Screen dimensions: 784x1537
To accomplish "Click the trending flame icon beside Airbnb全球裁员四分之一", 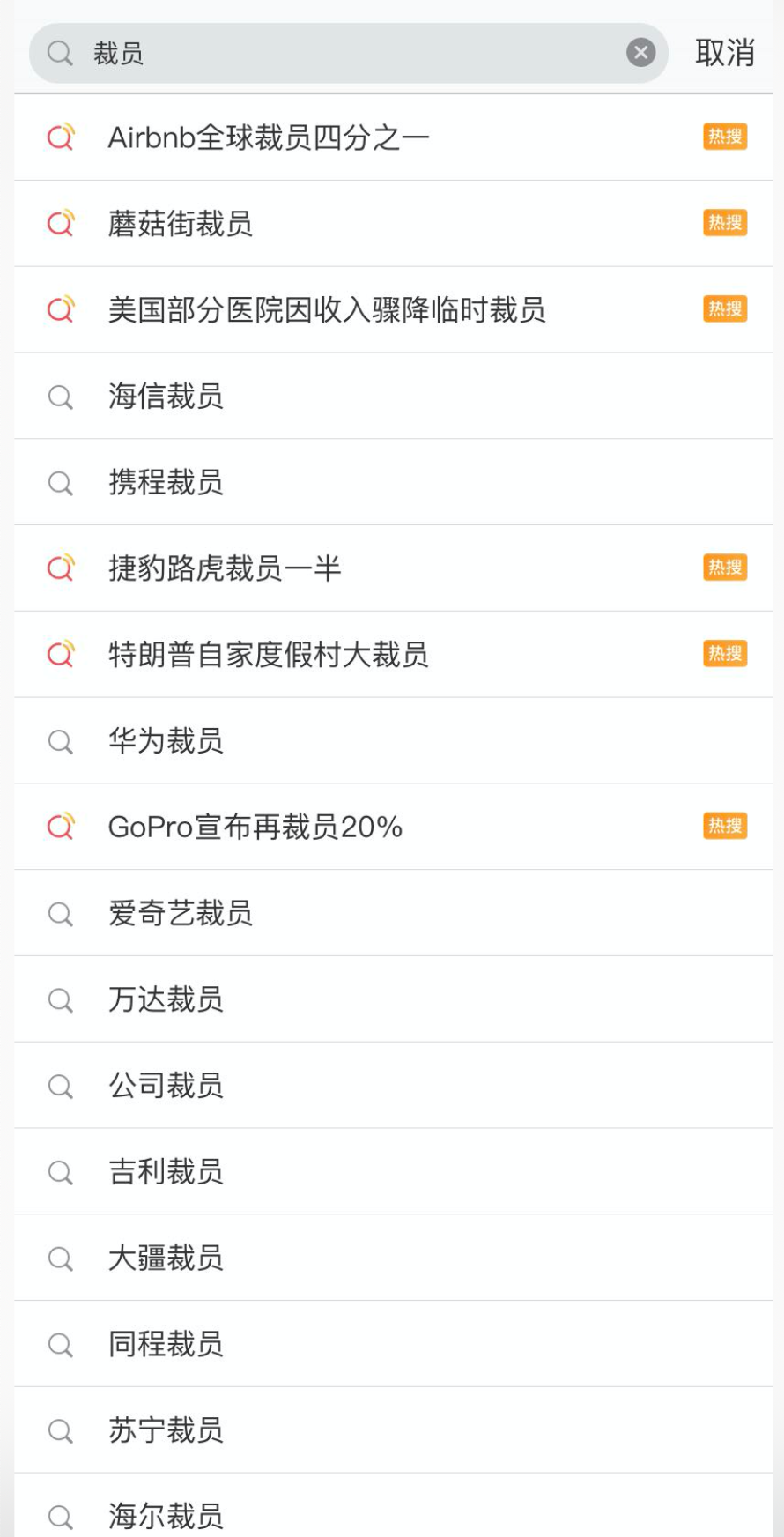I will coord(60,137).
